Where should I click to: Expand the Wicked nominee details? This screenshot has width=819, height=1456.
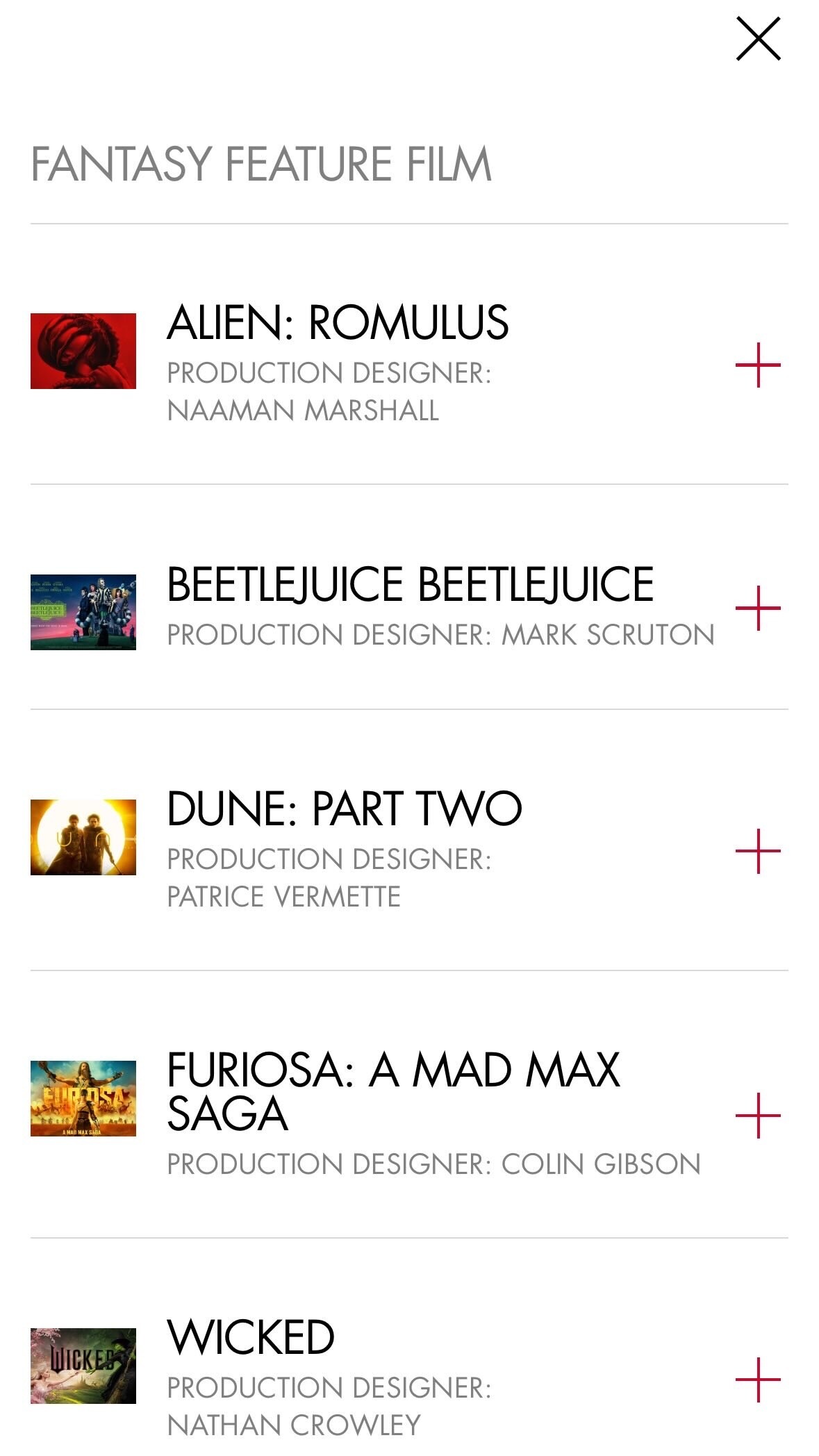[x=758, y=1380]
